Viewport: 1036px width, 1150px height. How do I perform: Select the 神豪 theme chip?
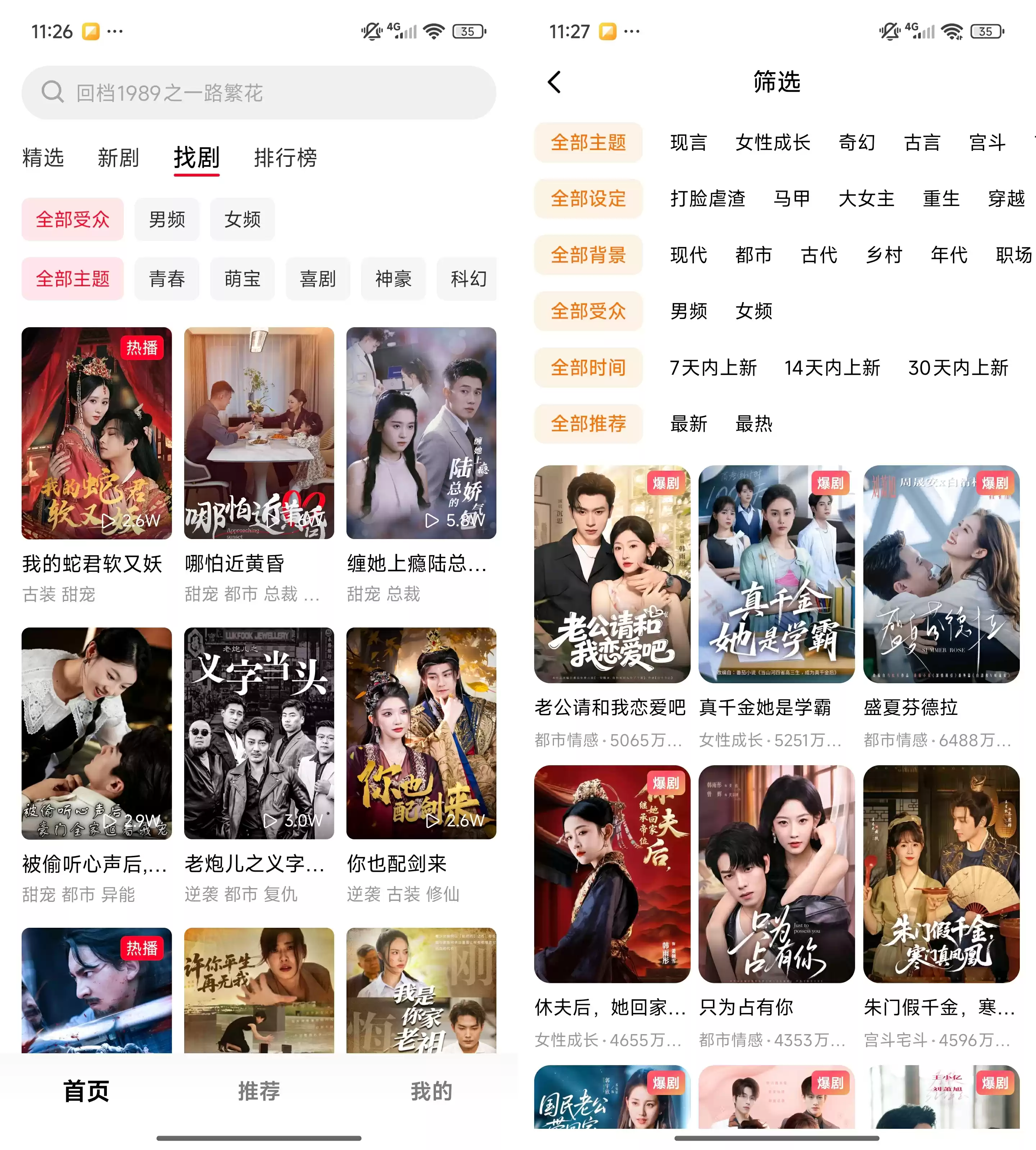[393, 279]
